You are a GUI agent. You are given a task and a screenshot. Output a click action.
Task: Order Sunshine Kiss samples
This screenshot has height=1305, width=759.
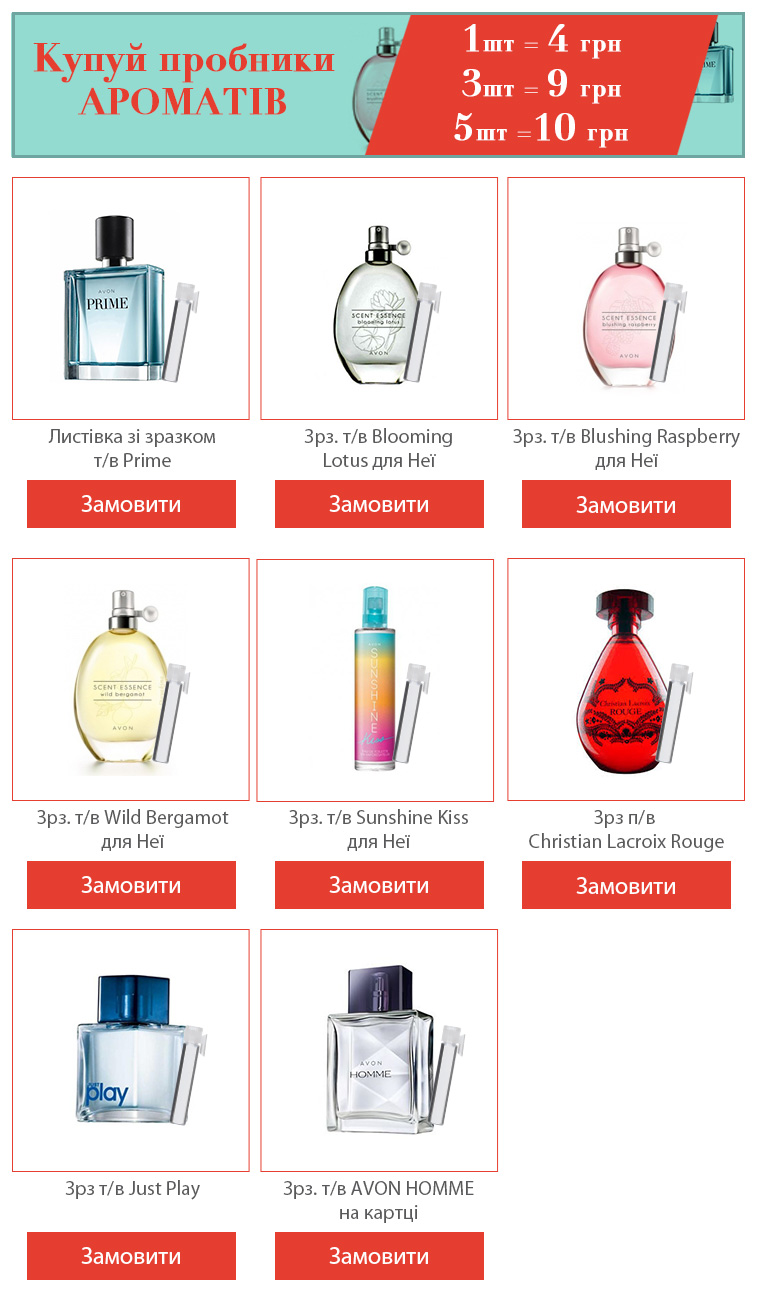tap(379, 885)
